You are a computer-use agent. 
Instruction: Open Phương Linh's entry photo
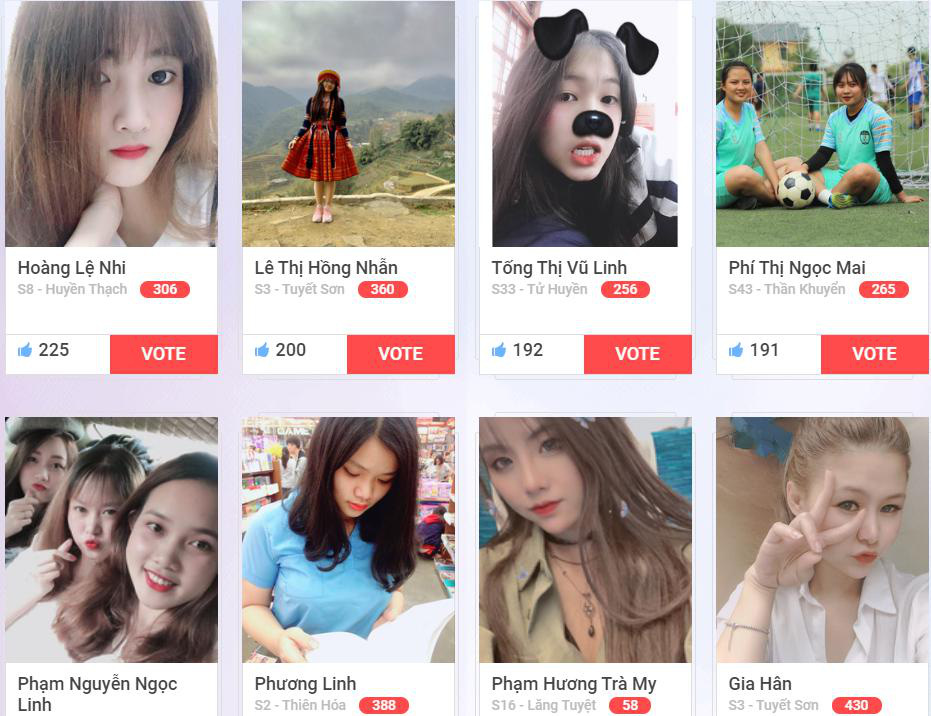click(348, 540)
